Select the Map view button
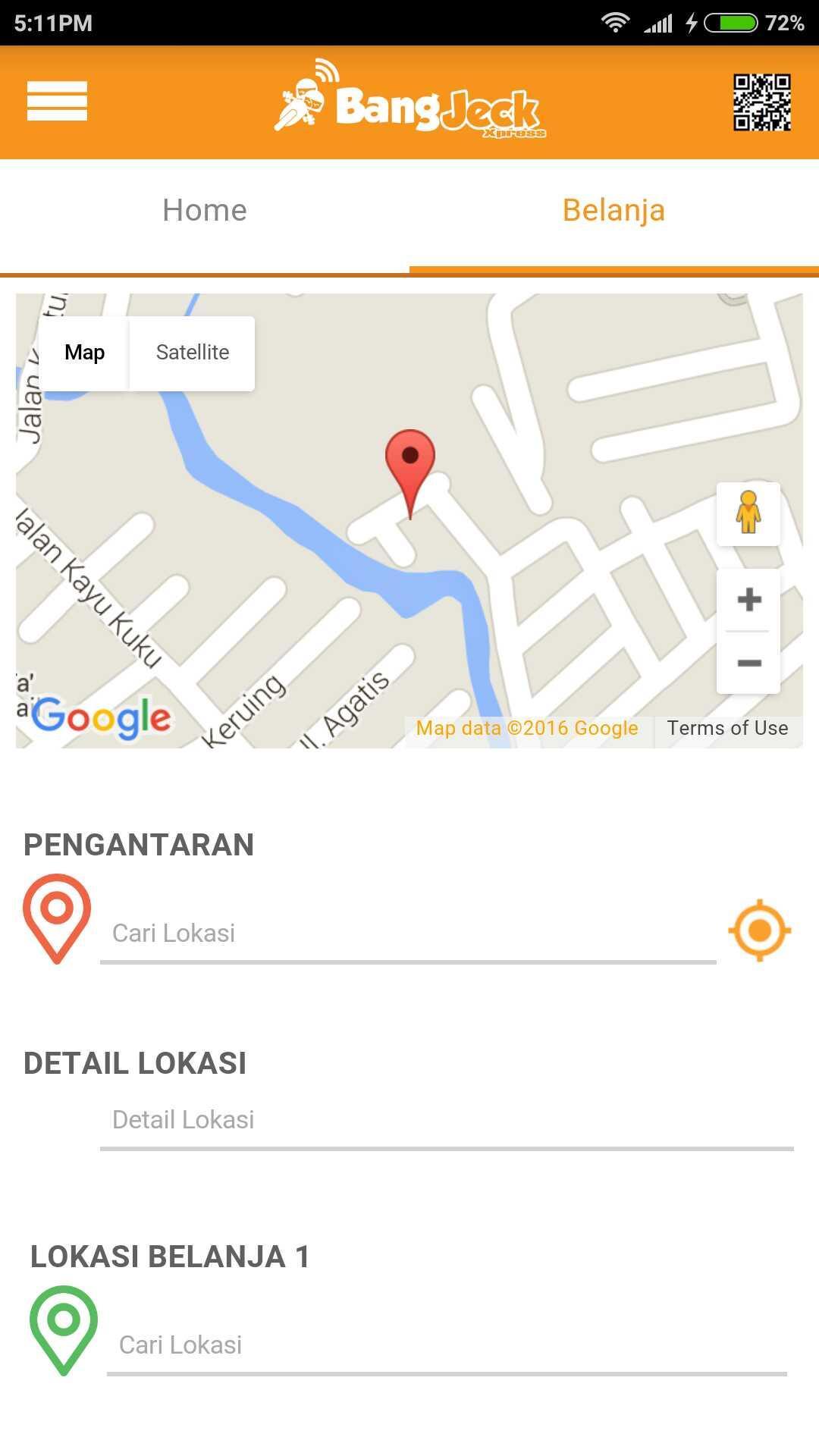Viewport: 819px width, 1456px height. coord(84,353)
